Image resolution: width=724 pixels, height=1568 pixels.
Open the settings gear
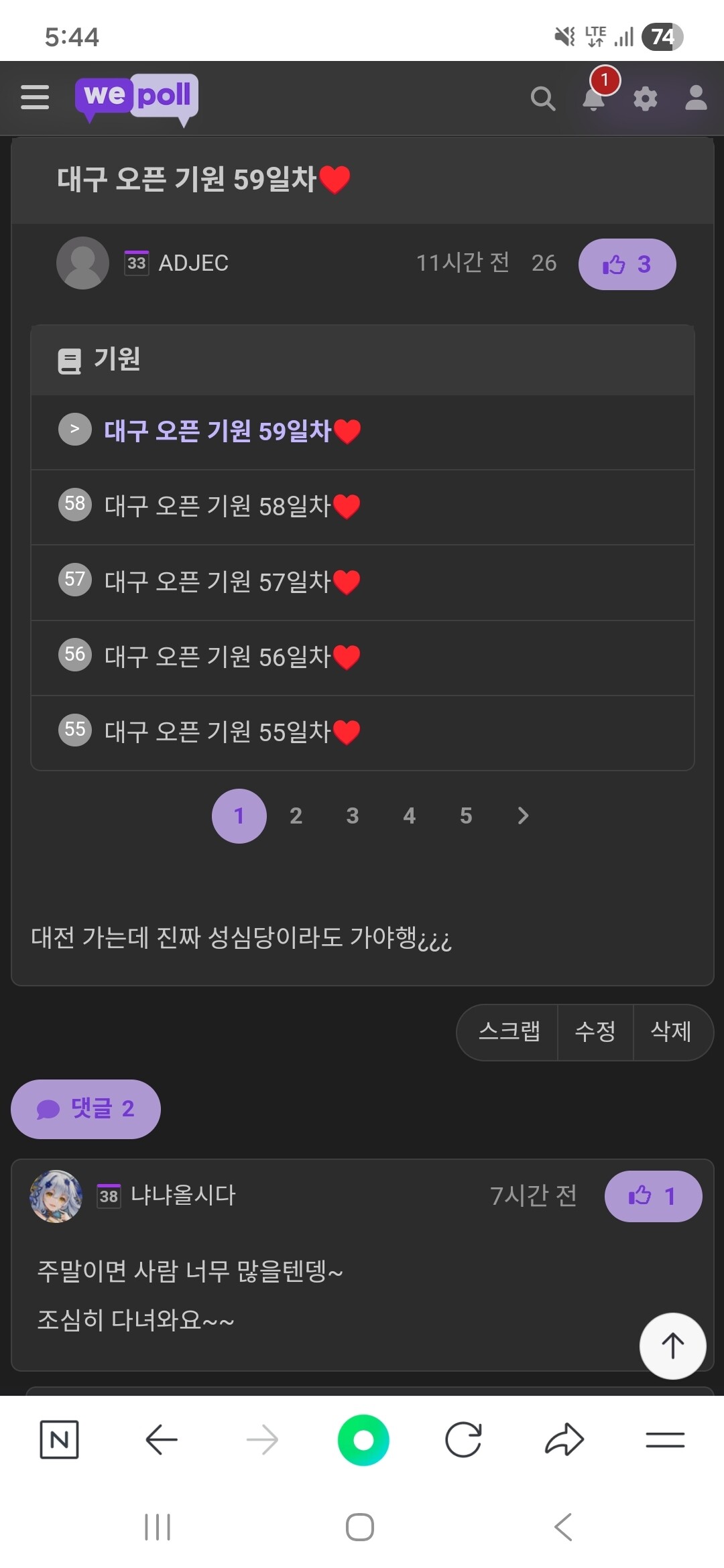point(645,99)
